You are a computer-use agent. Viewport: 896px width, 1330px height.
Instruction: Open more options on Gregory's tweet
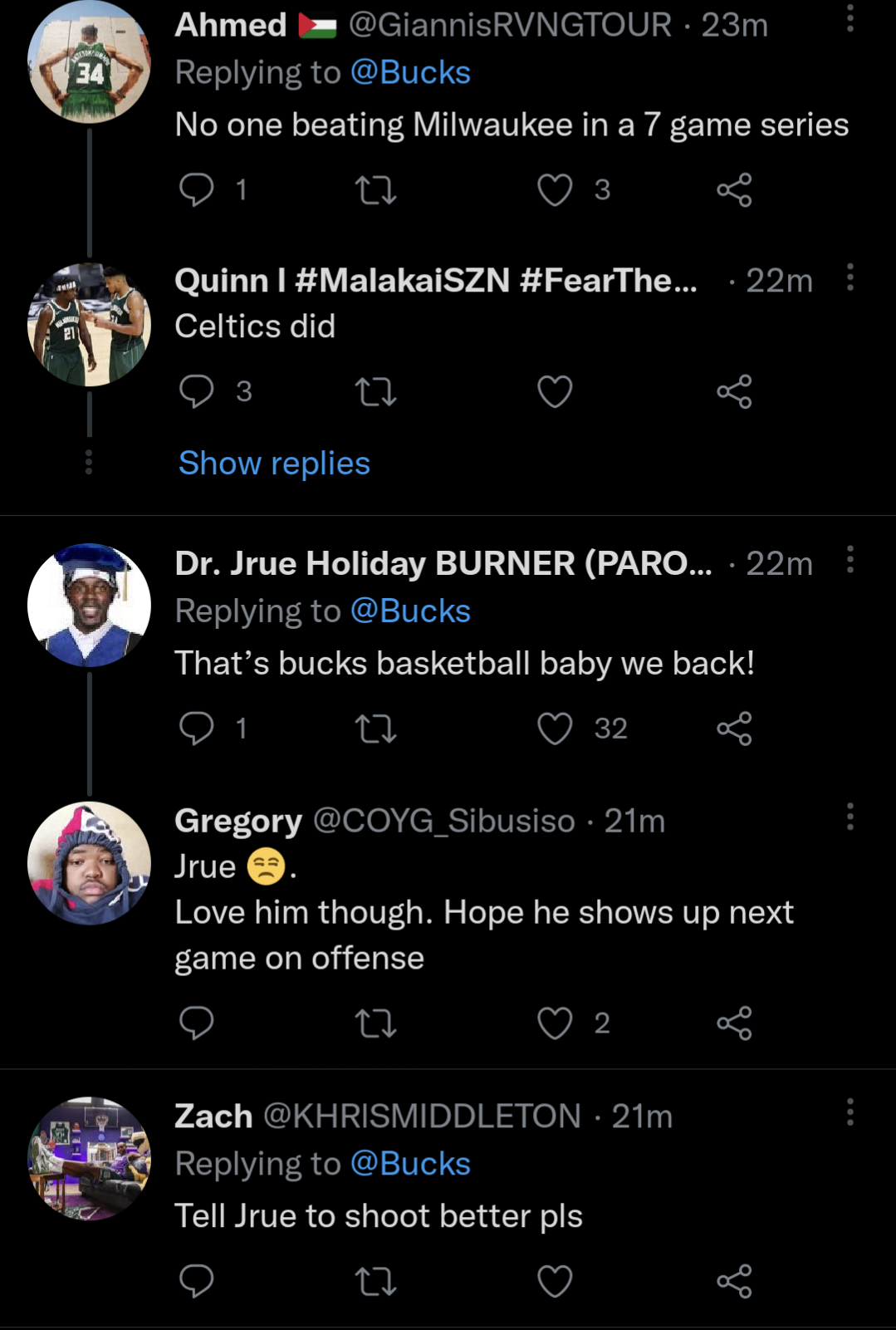[849, 817]
